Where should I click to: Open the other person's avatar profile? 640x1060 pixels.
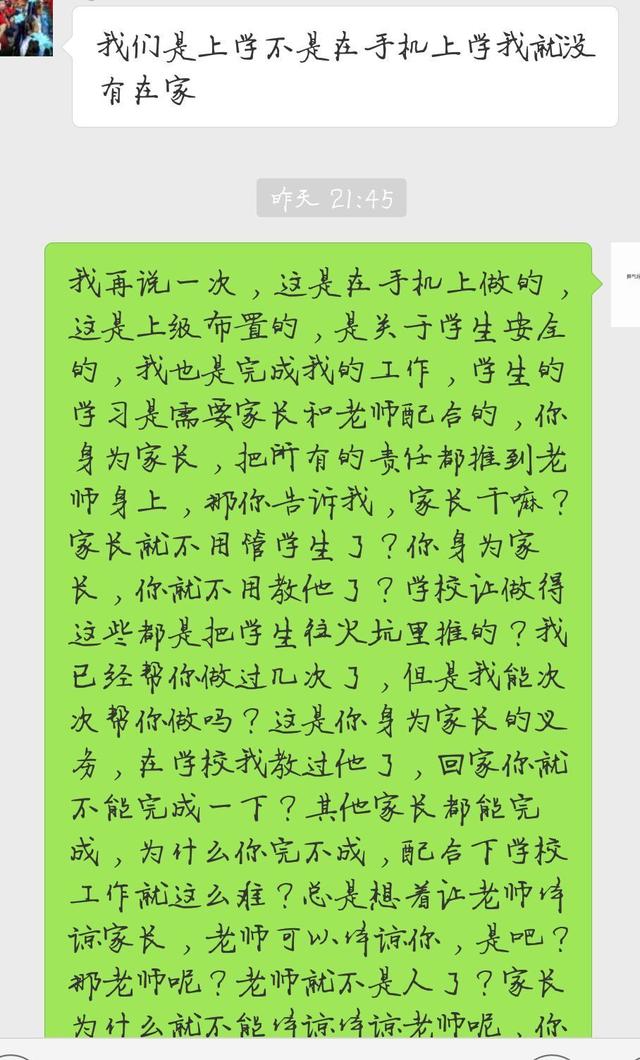(x=26, y=27)
